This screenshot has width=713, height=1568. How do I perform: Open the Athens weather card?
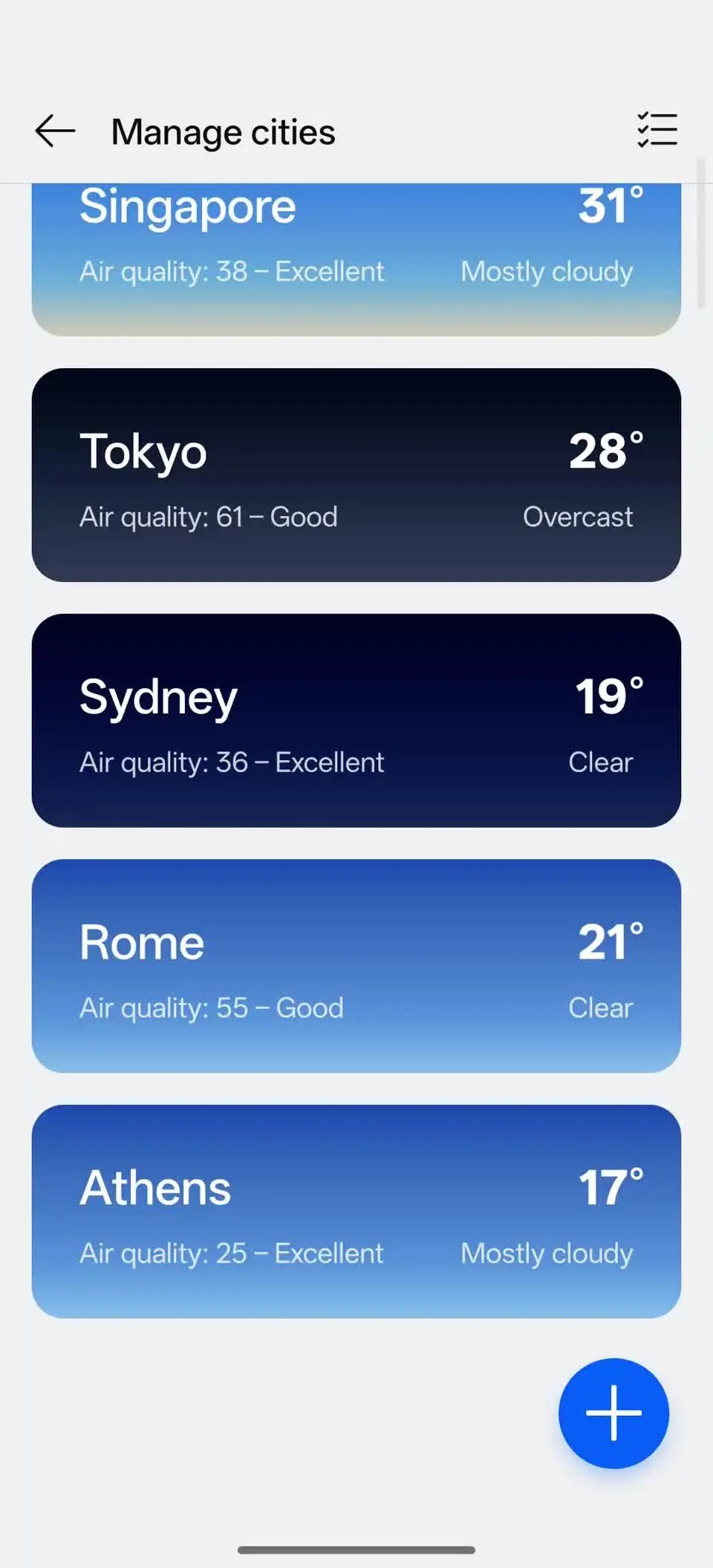(356, 1211)
